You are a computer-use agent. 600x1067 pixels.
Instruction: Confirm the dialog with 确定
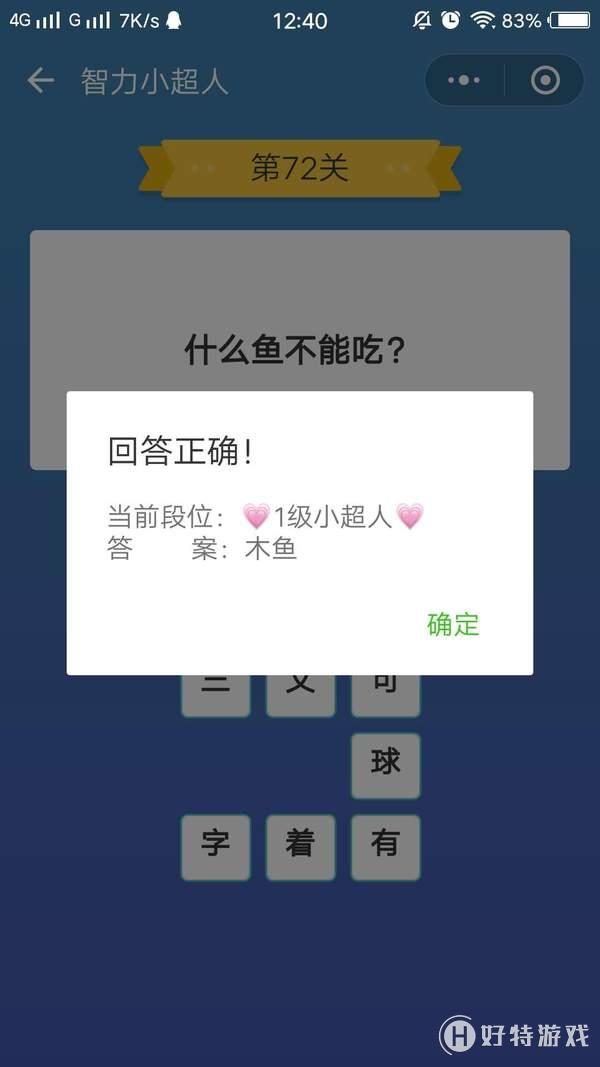(x=453, y=625)
